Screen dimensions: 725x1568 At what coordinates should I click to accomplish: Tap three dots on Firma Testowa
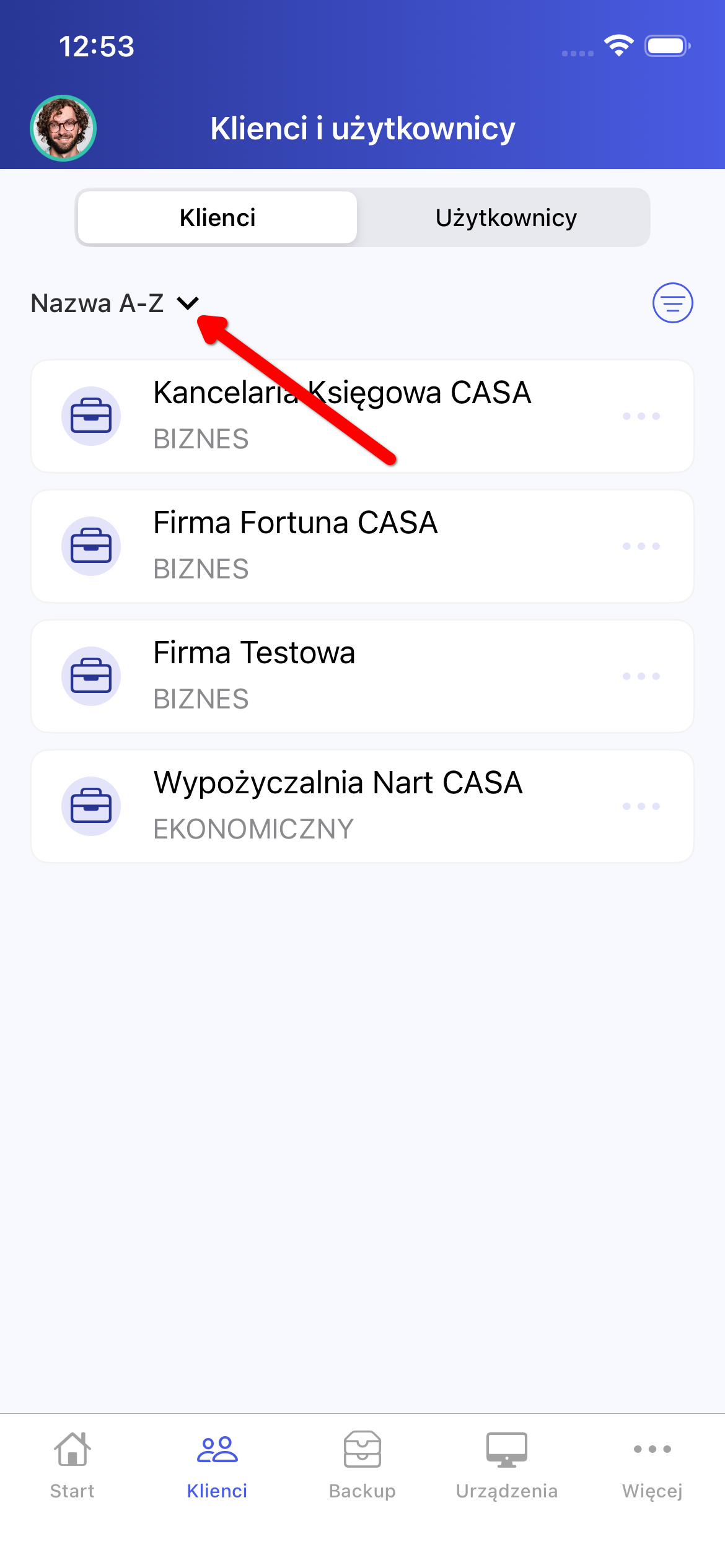(x=641, y=676)
